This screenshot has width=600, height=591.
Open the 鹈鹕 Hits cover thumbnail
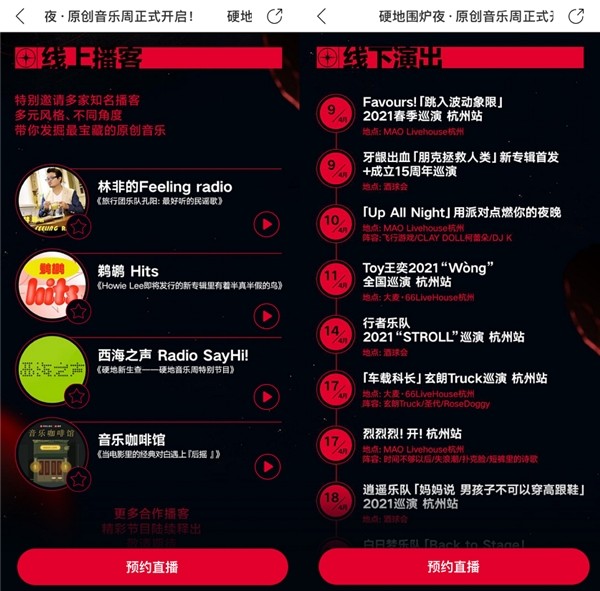point(51,285)
